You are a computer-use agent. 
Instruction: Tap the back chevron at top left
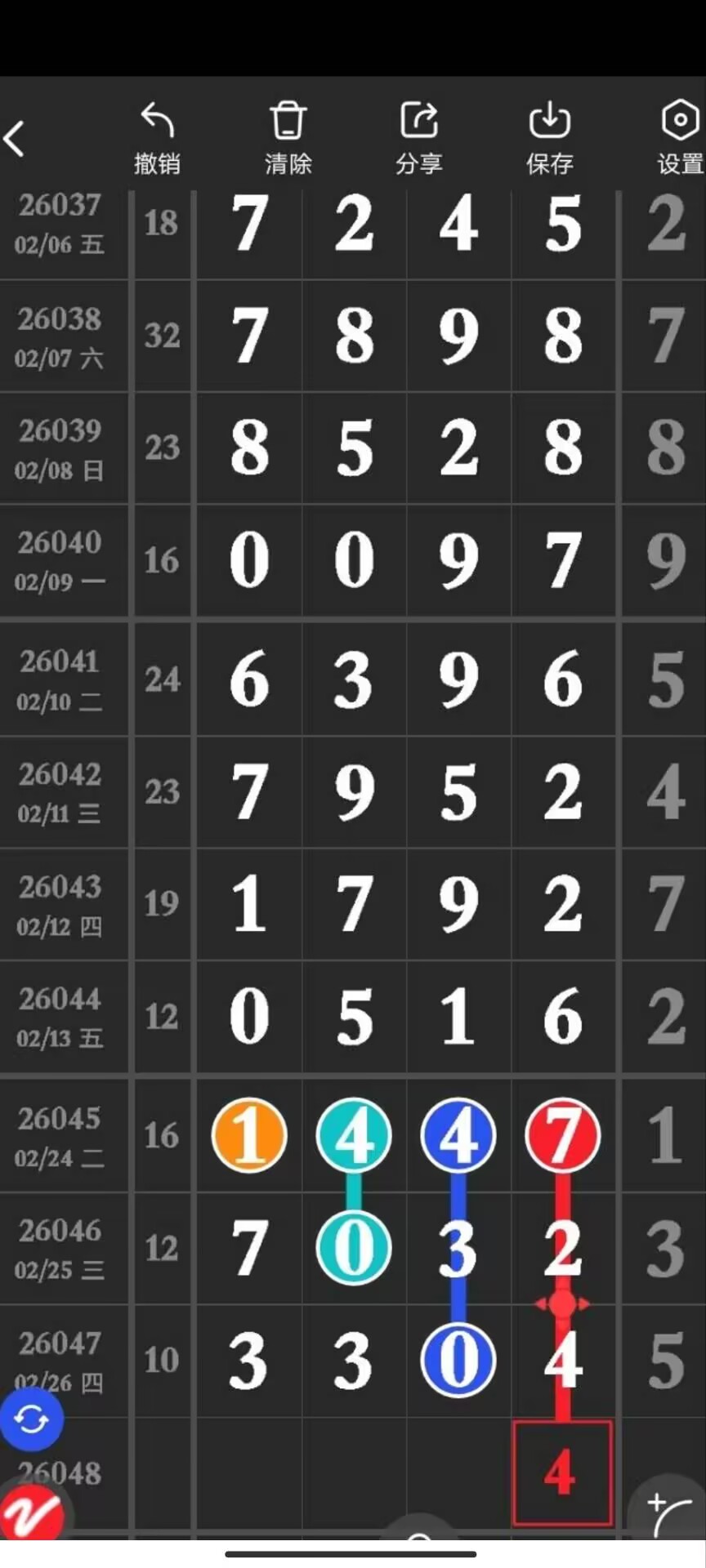(x=15, y=139)
